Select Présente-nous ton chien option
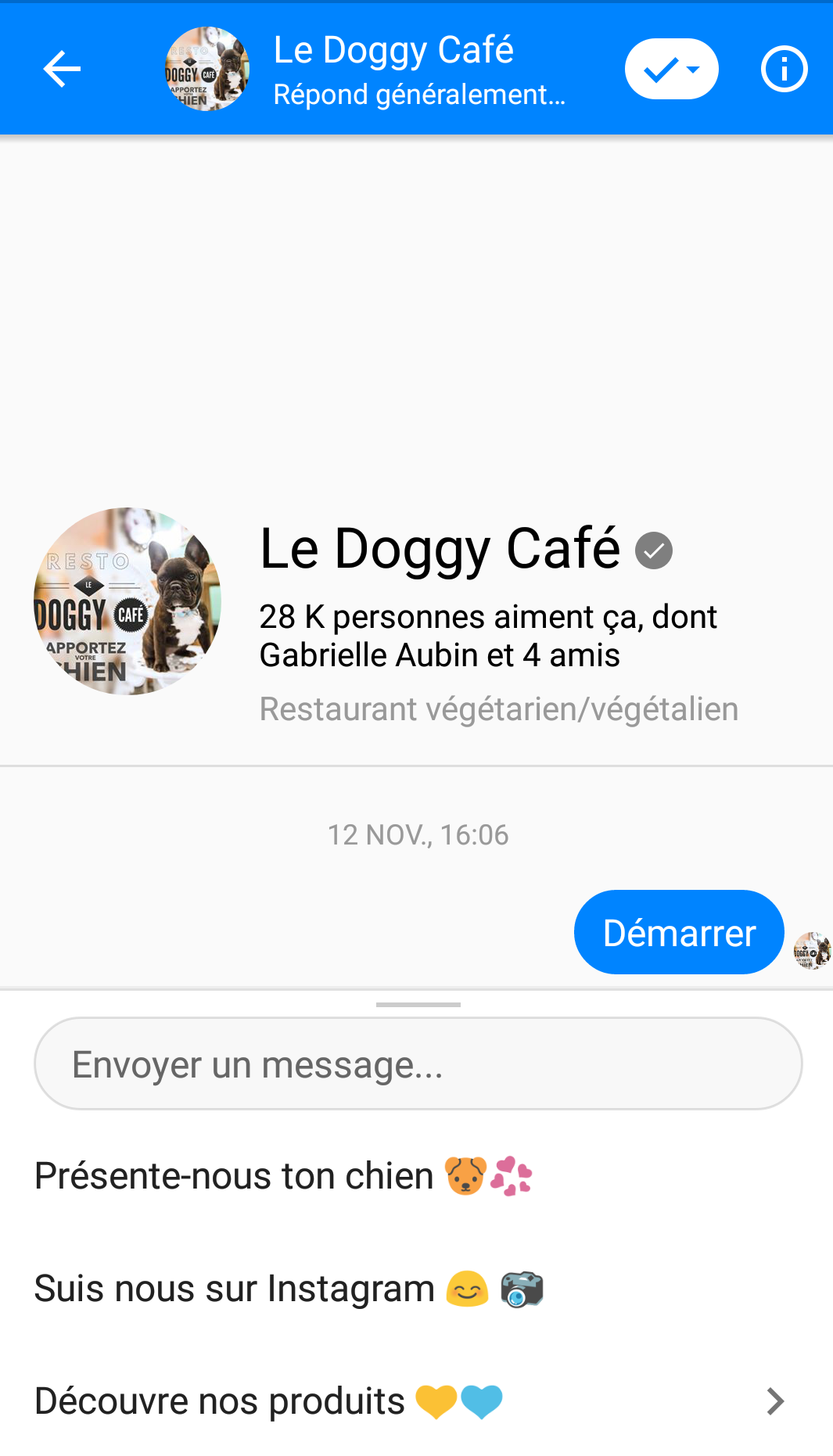833x1456 pixels. click(416, 1176)
